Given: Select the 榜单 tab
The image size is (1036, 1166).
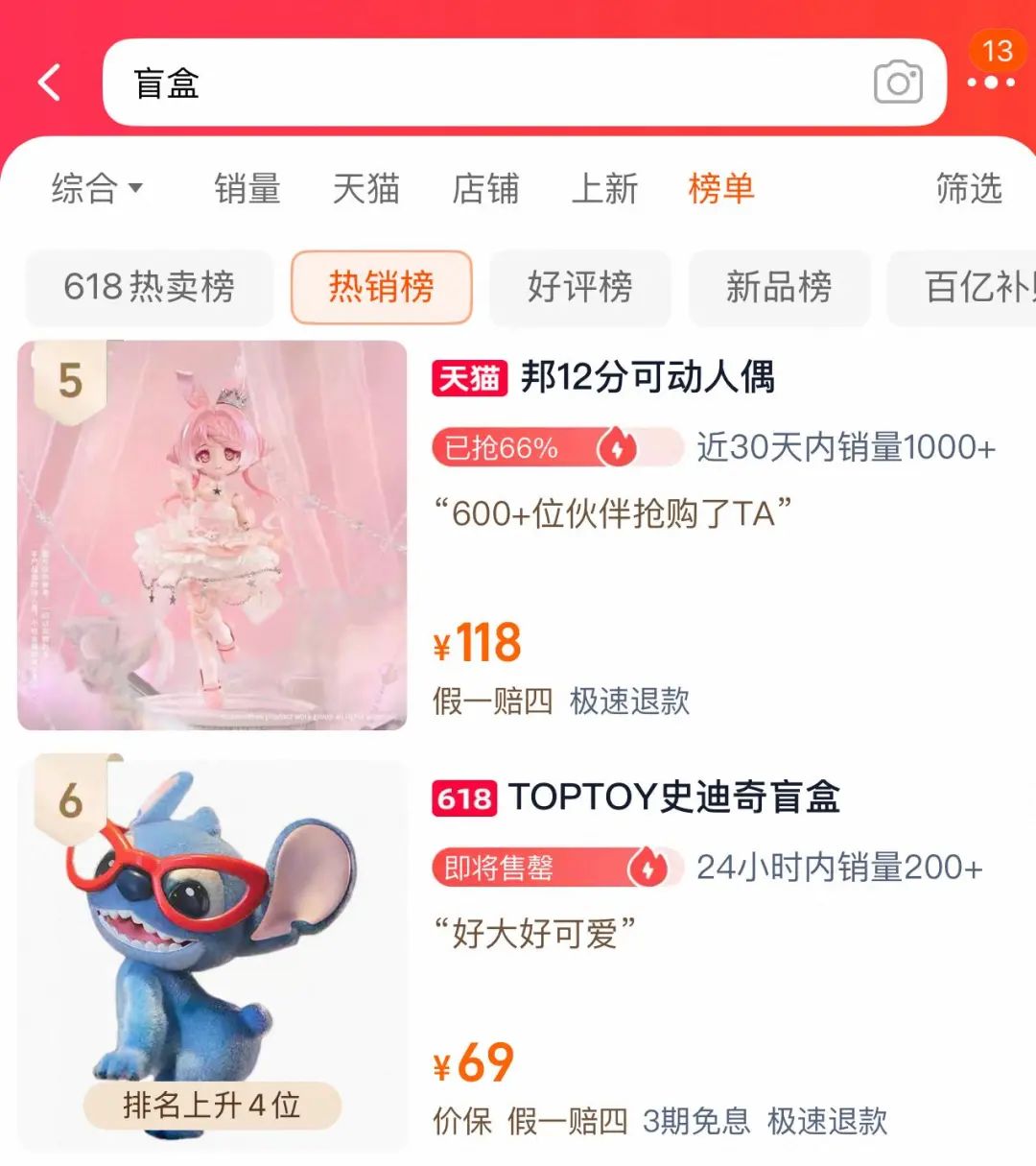Looking at the screenshot, I should pyautogui.click(x=721, y=188).
